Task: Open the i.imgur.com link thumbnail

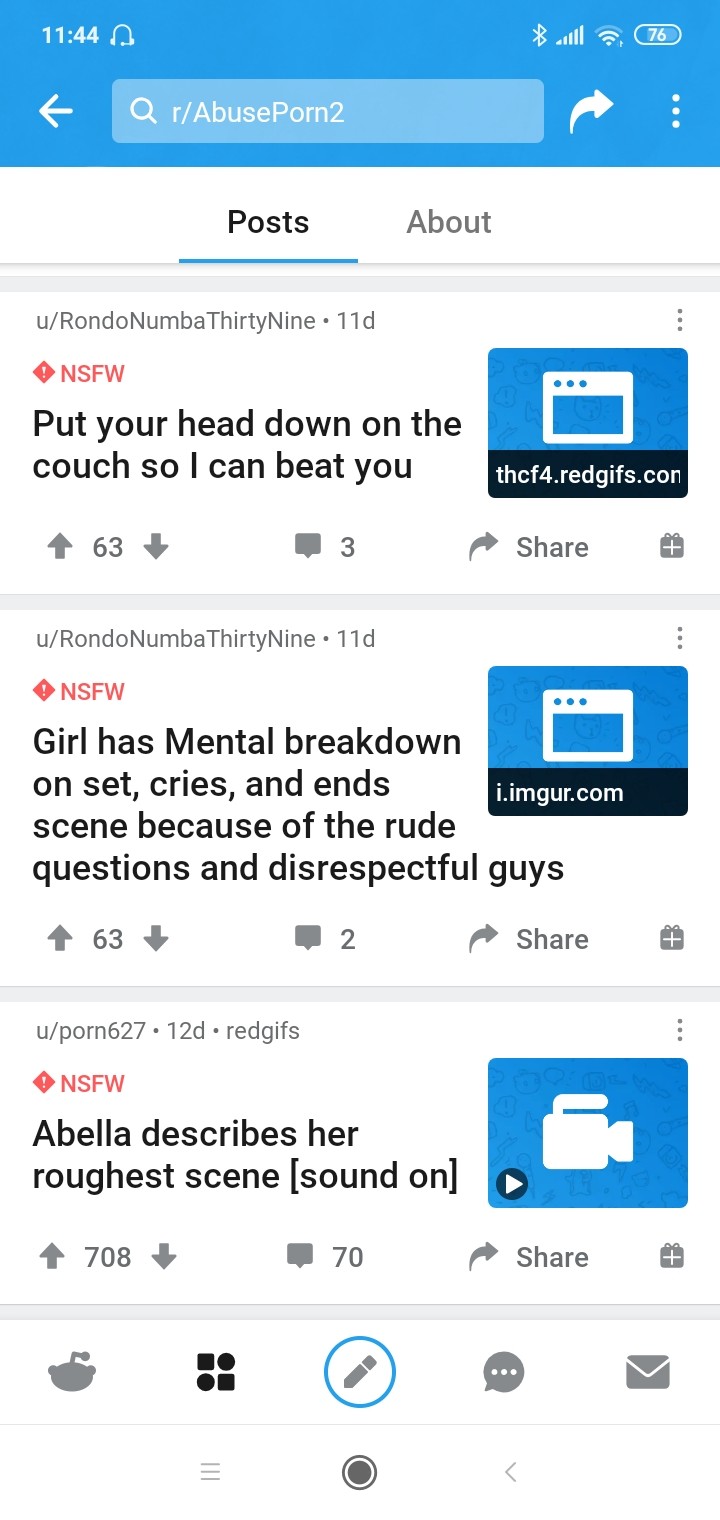Action: point(587,740)
